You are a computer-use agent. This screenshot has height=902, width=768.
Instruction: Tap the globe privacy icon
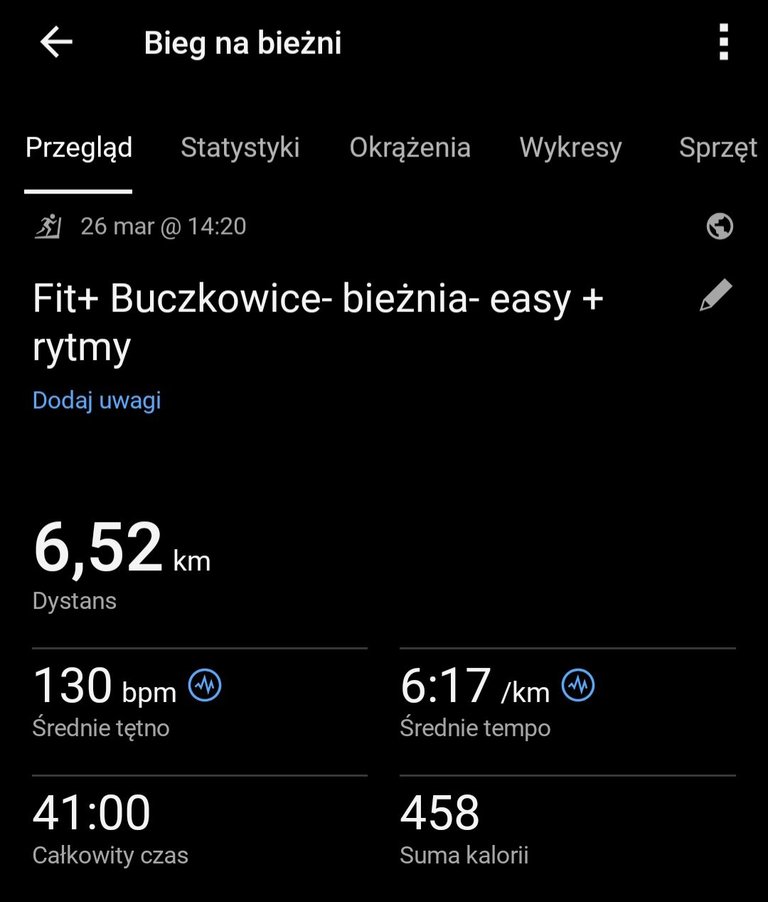click(x=719, y=227)
